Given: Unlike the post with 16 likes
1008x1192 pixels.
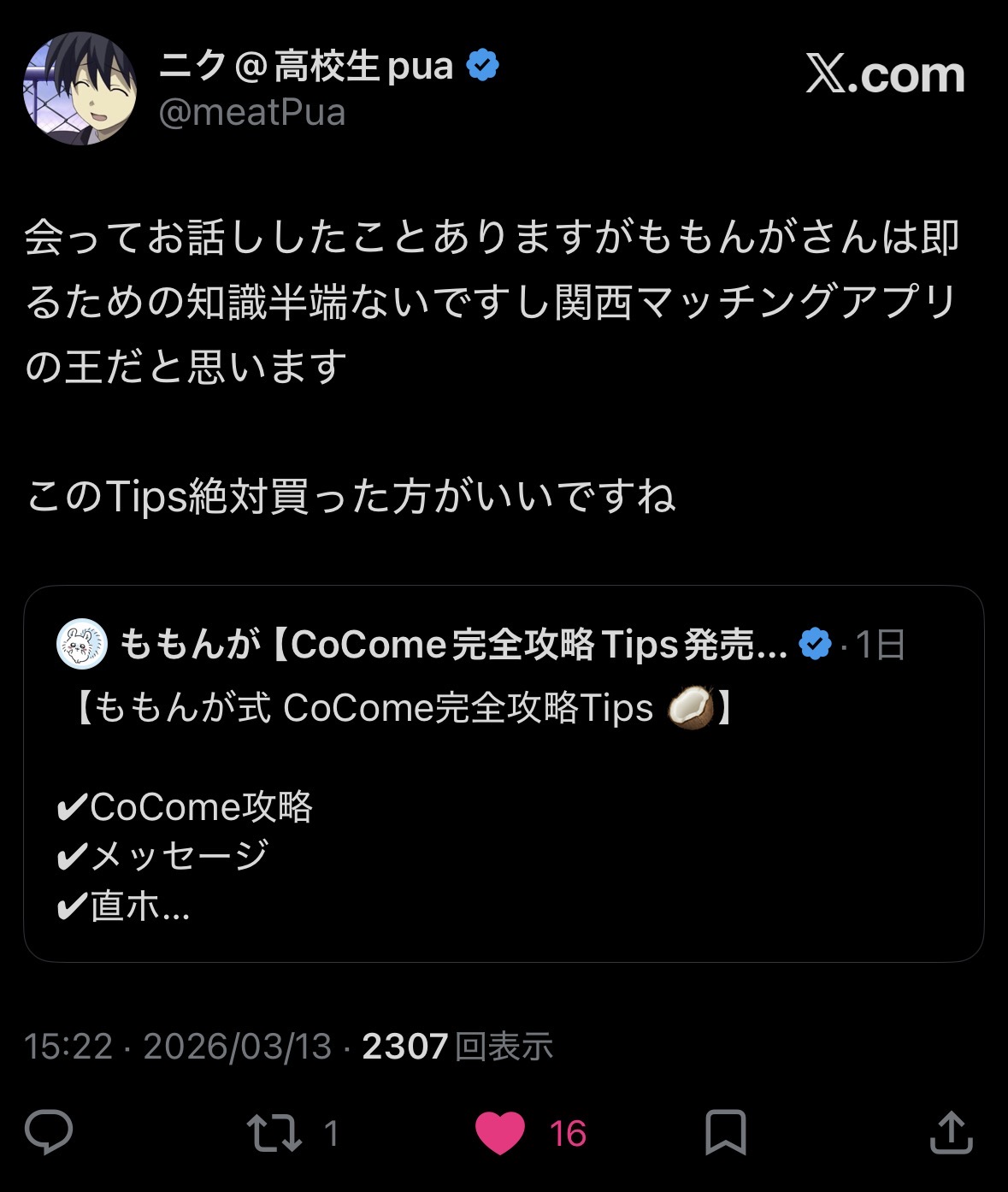Looking at the screenshot, I should [500, 1133].
